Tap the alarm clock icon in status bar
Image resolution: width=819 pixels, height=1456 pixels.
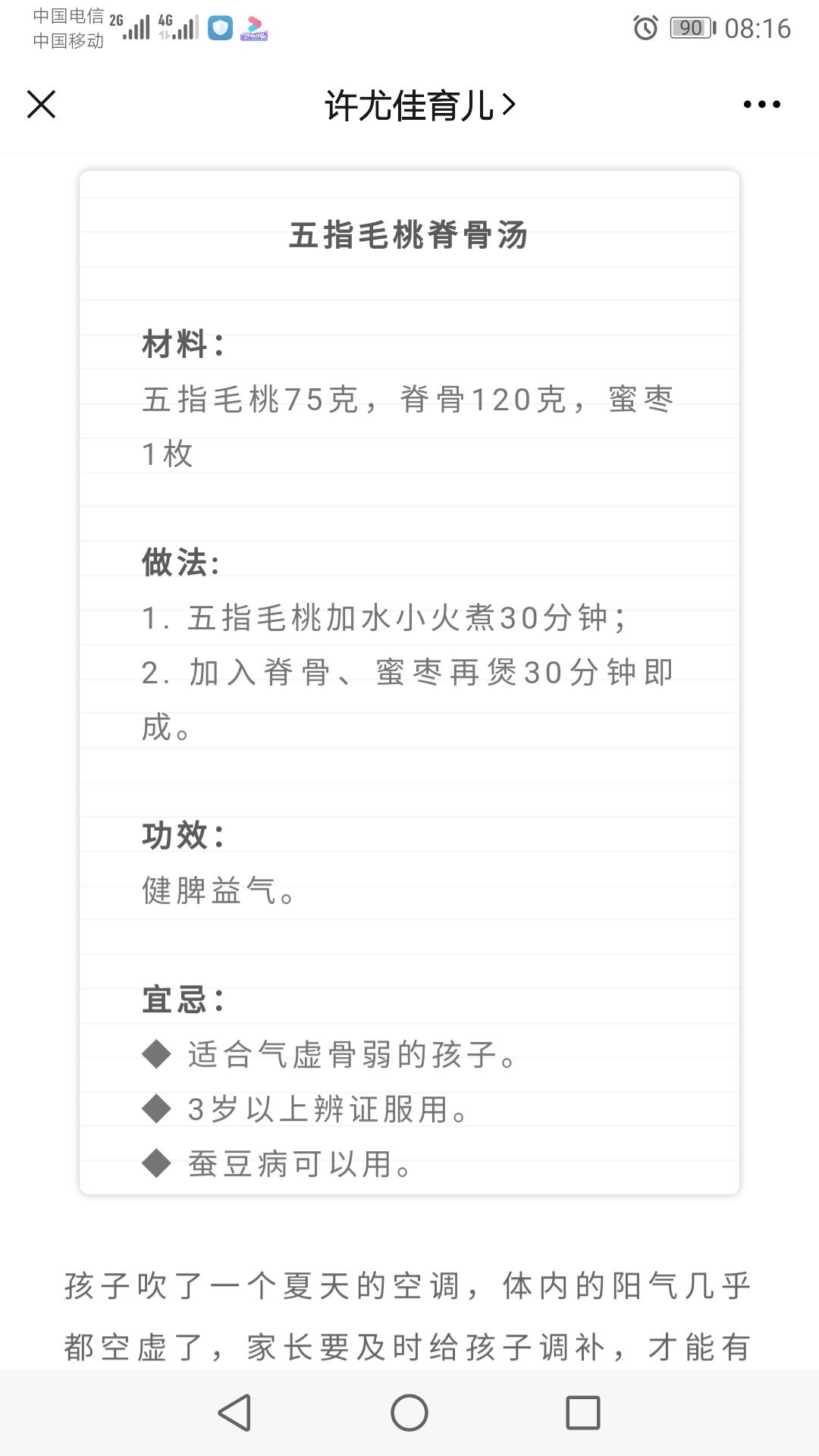(645, 26)
